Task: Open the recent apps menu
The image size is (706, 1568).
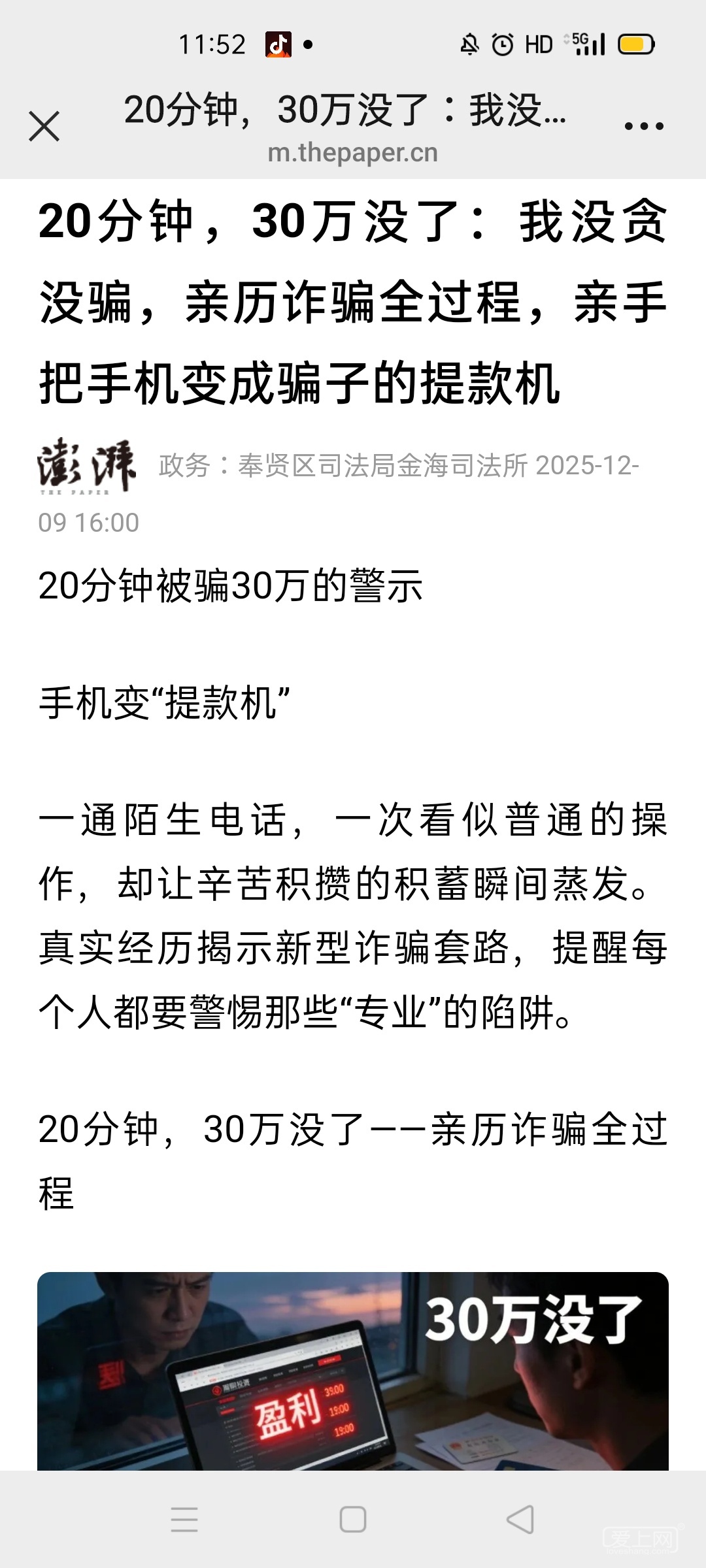Action: 184,1519
